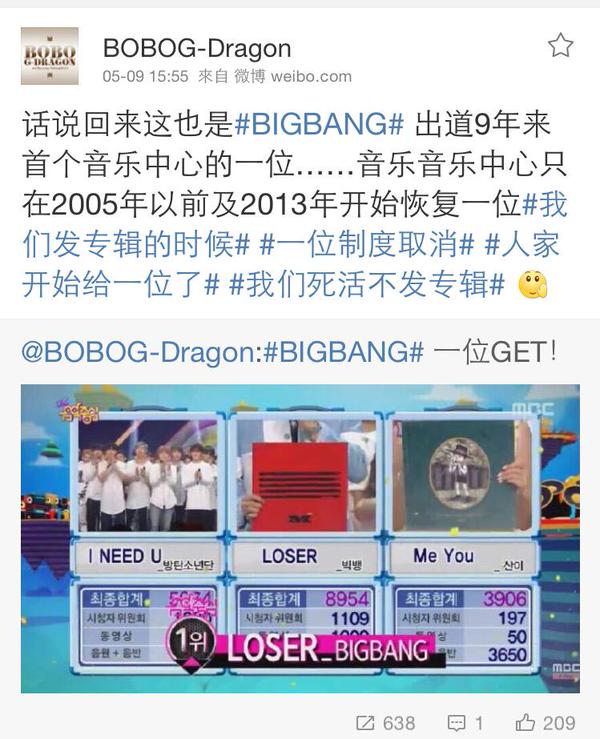Image resolution: width=600 pixels, height=739 pixels.
Task: Favorite this post with the star icon
Action: 561,44
